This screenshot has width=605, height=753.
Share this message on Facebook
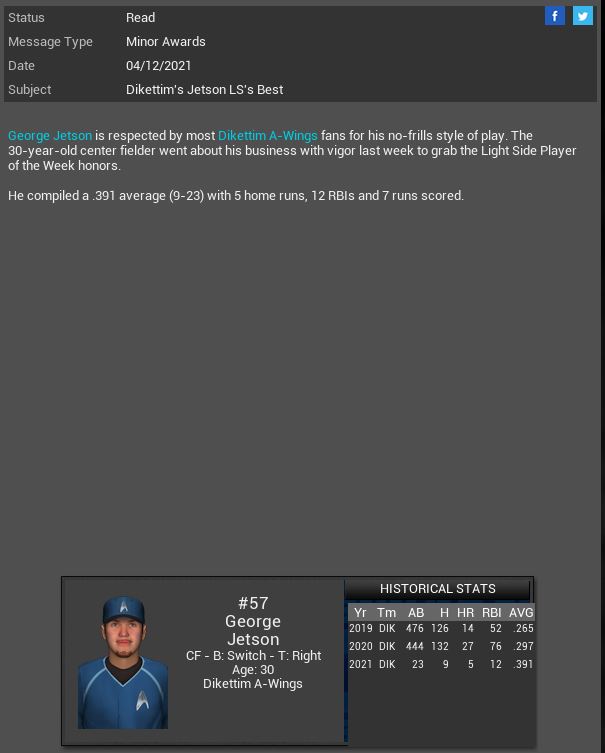click(x=555, y=16)
